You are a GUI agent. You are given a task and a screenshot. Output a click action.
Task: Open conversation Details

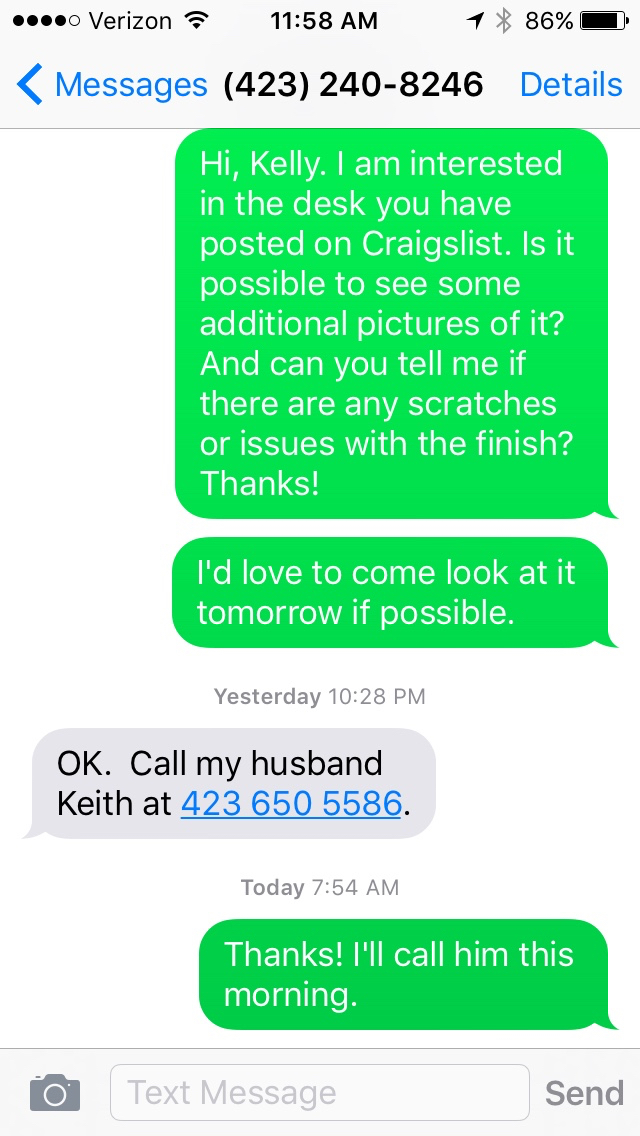pyautogui.click(x=571, y=85)
